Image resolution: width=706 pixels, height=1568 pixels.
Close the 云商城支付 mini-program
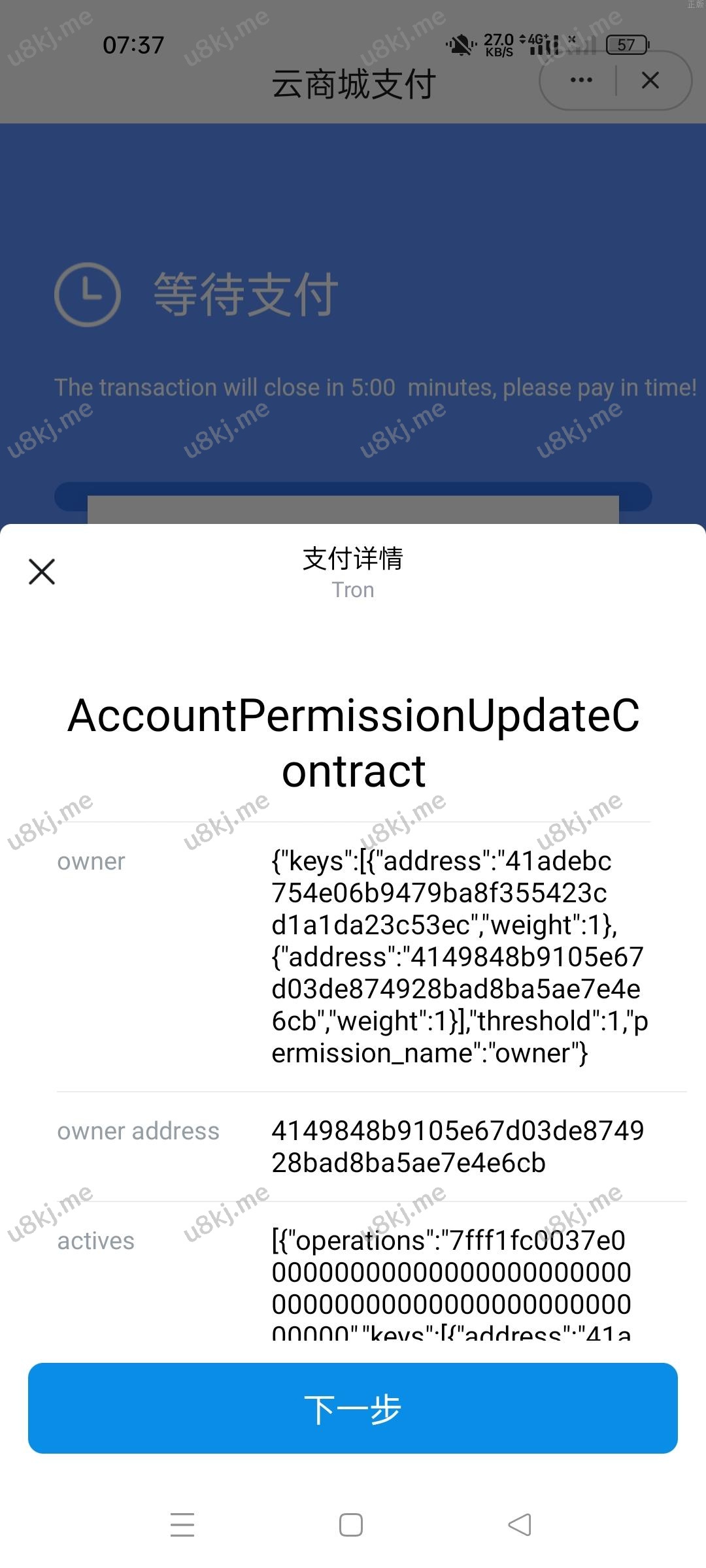650,80
